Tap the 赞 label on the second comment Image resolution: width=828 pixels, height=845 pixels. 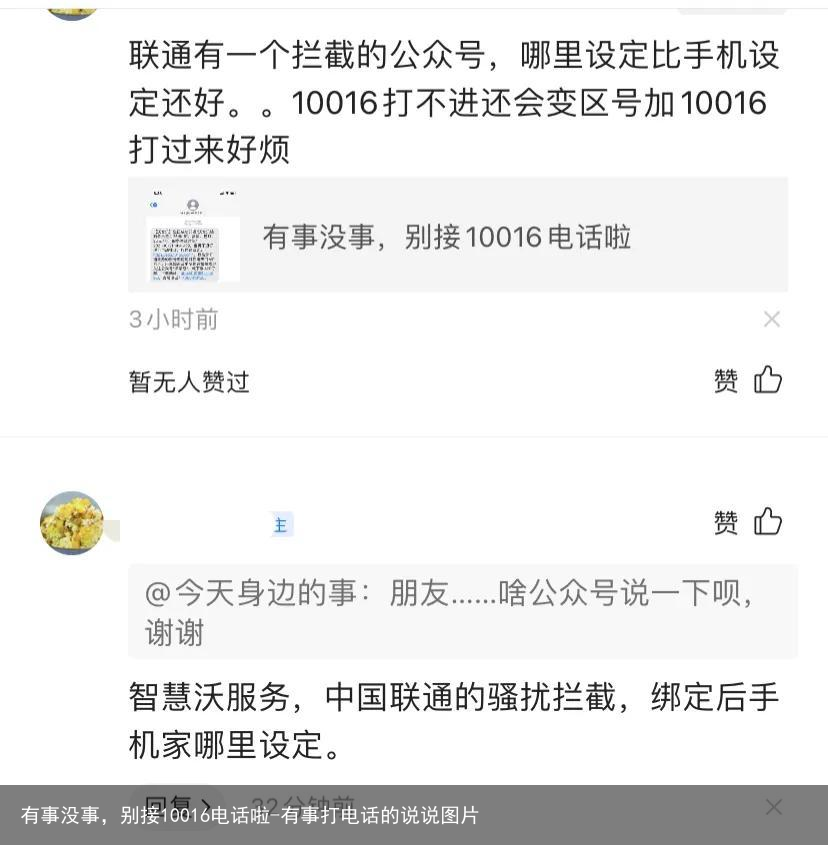pyautogui.click(x=725, y=521)
